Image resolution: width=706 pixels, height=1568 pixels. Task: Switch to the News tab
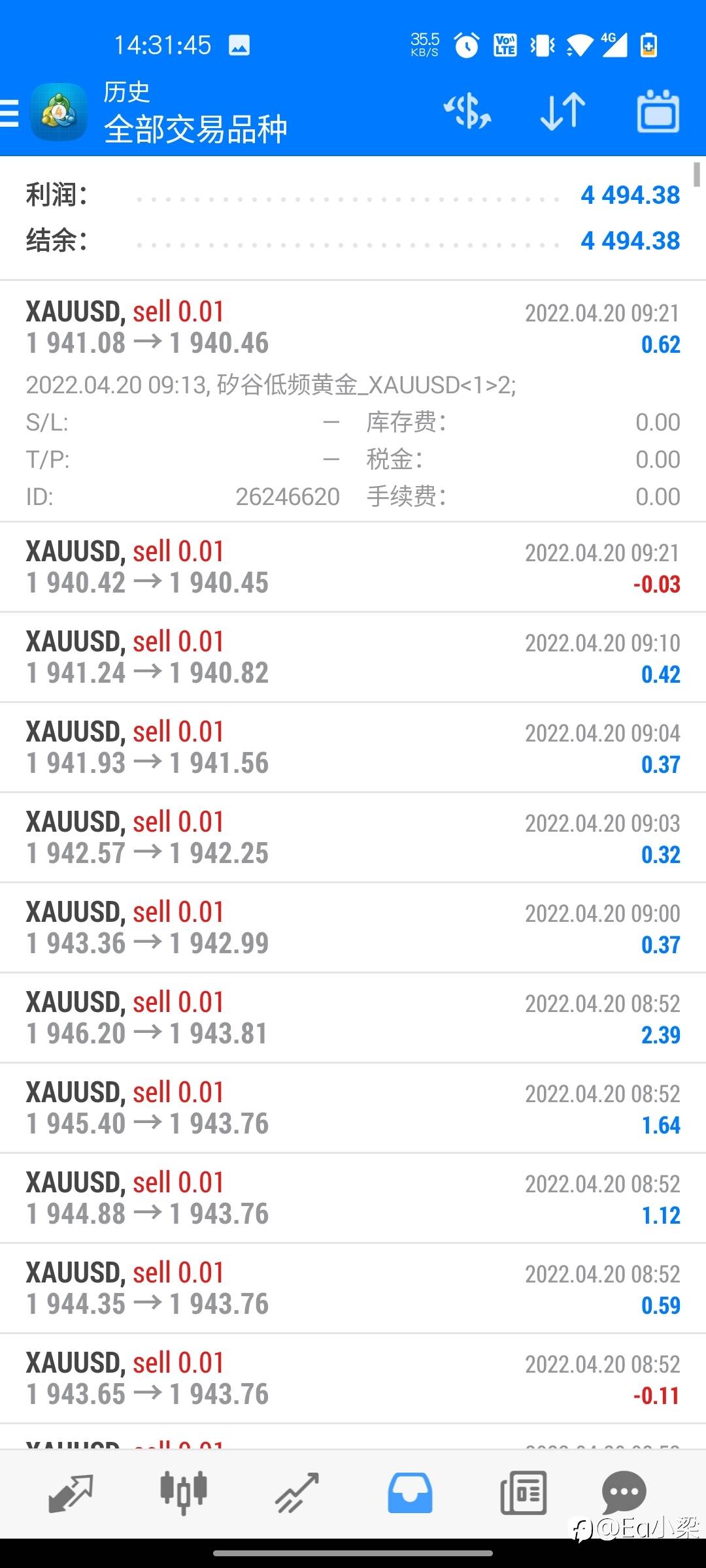(523, 1493)
